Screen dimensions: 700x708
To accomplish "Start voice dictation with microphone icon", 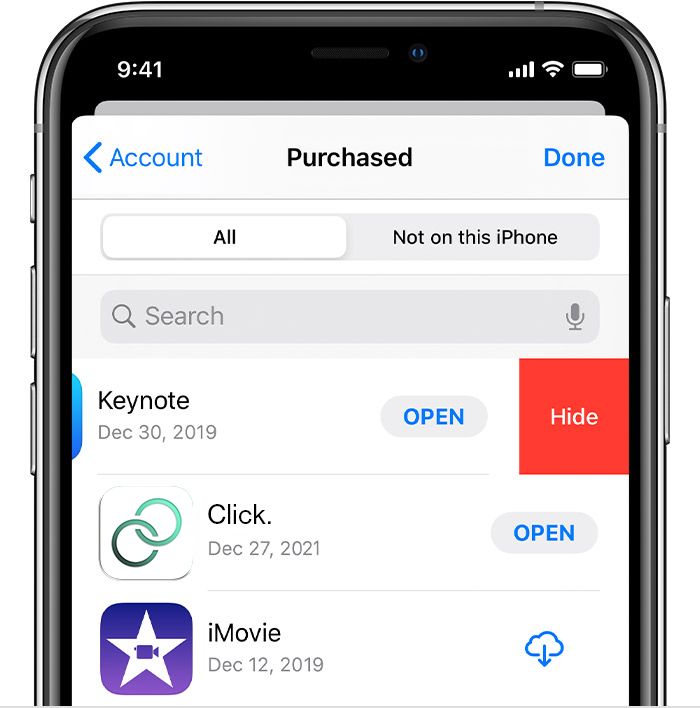I will (575, 317).
